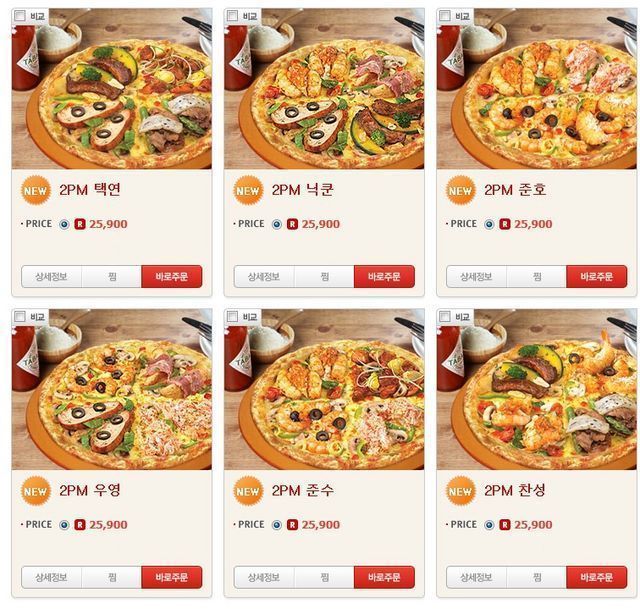This screenshot has width=640, height=609.
Task: Order 2PM 준호 with 바로주문
Action: [597, 276]
